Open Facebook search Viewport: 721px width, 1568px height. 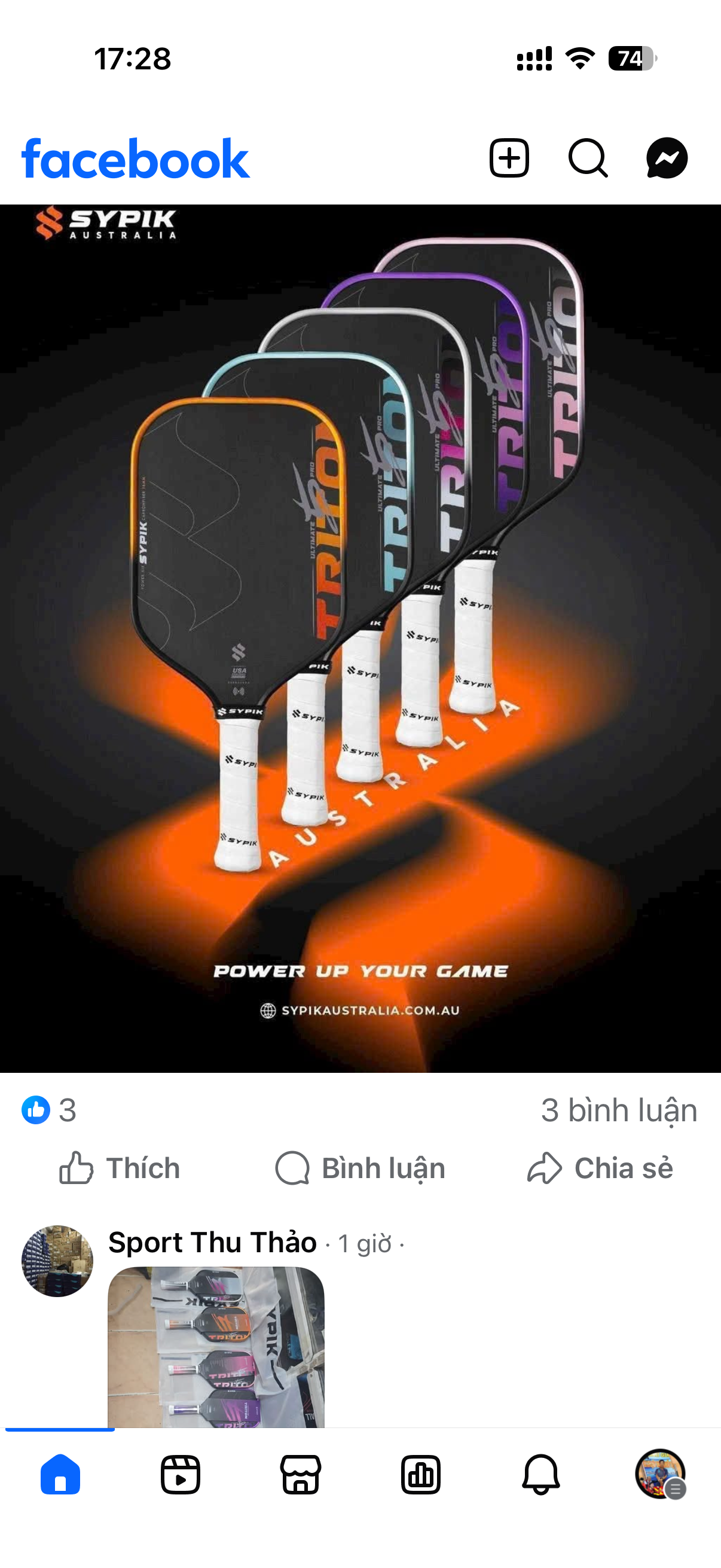click(588, 158)
